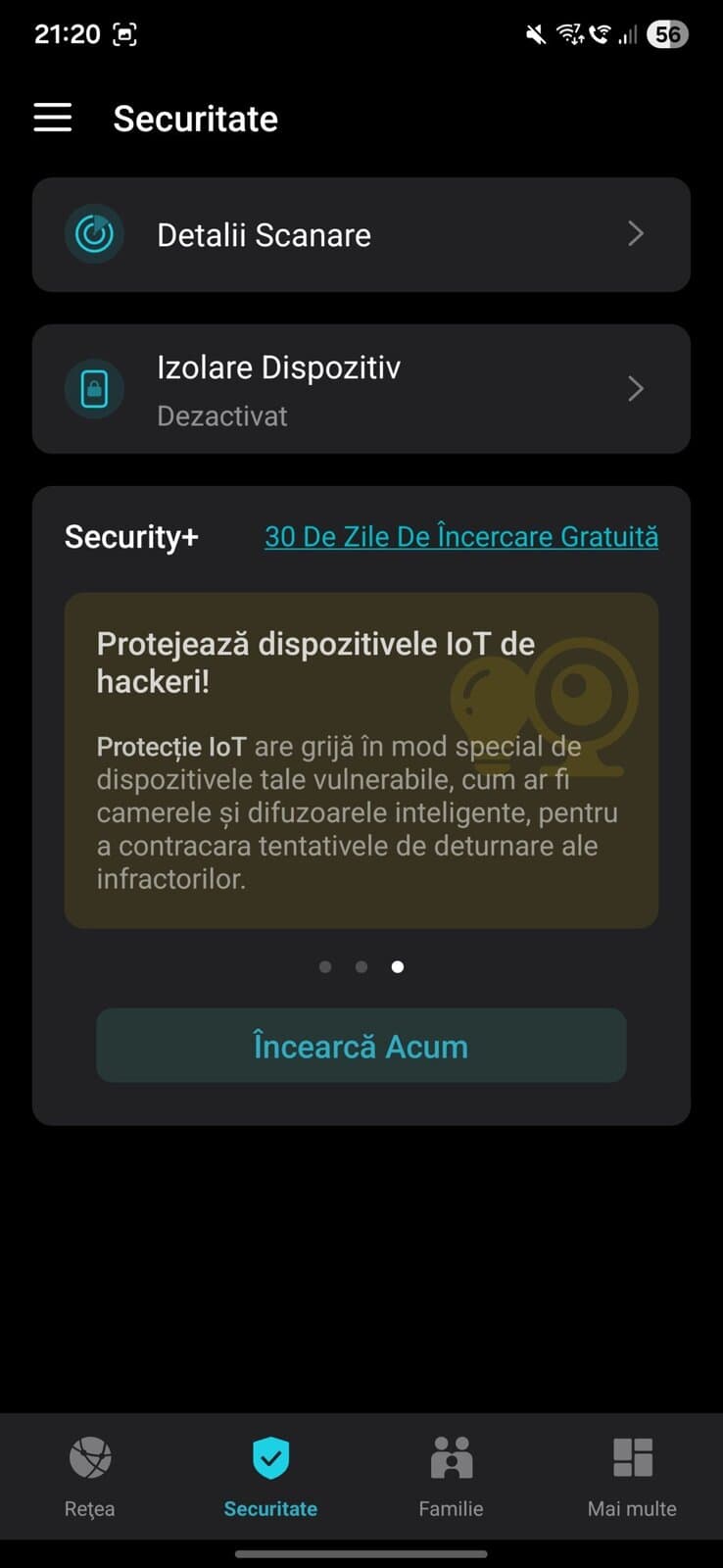Open the Protecție IoT promo card
Viewport: 723px width, 1568px height.
361,760
